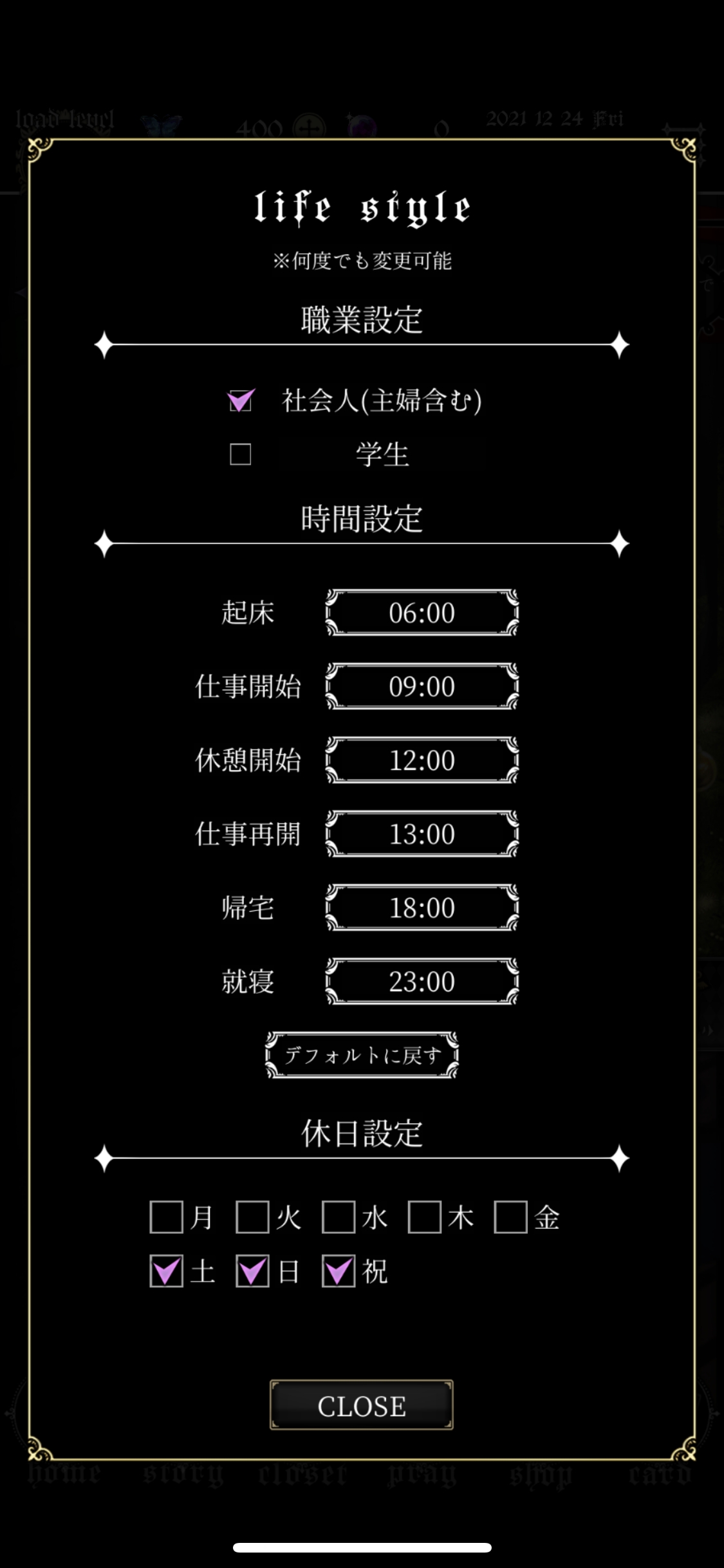The height and width of the screenshot is (1568, 724).
Task: Close the life style dialog
Action: point(362,1405)
